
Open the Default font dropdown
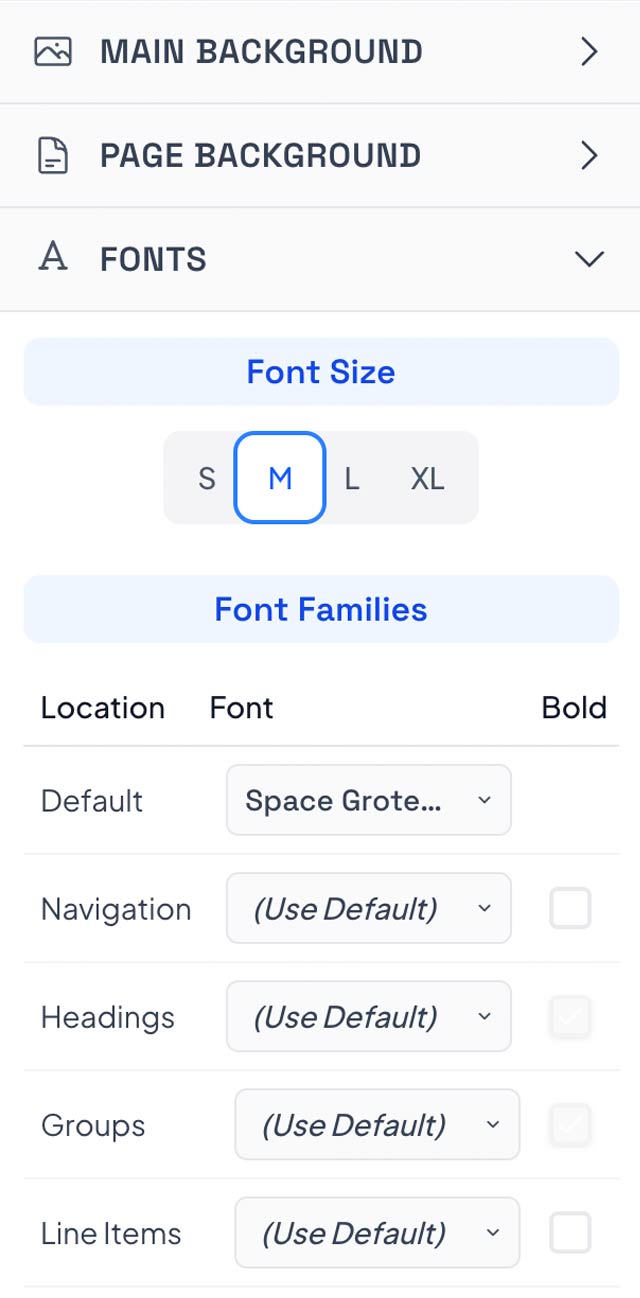click(369, 800)
